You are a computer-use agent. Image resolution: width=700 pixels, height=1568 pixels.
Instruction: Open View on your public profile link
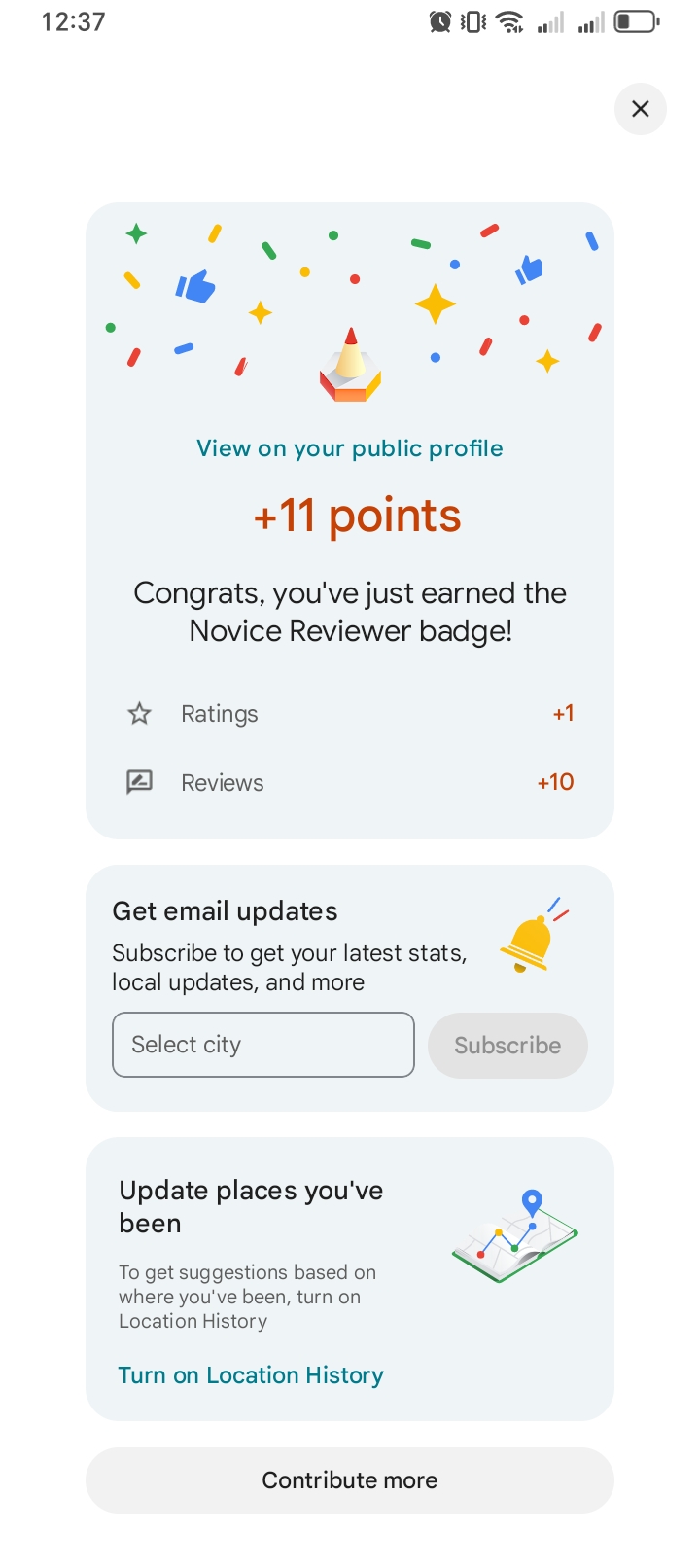point(350,448)
